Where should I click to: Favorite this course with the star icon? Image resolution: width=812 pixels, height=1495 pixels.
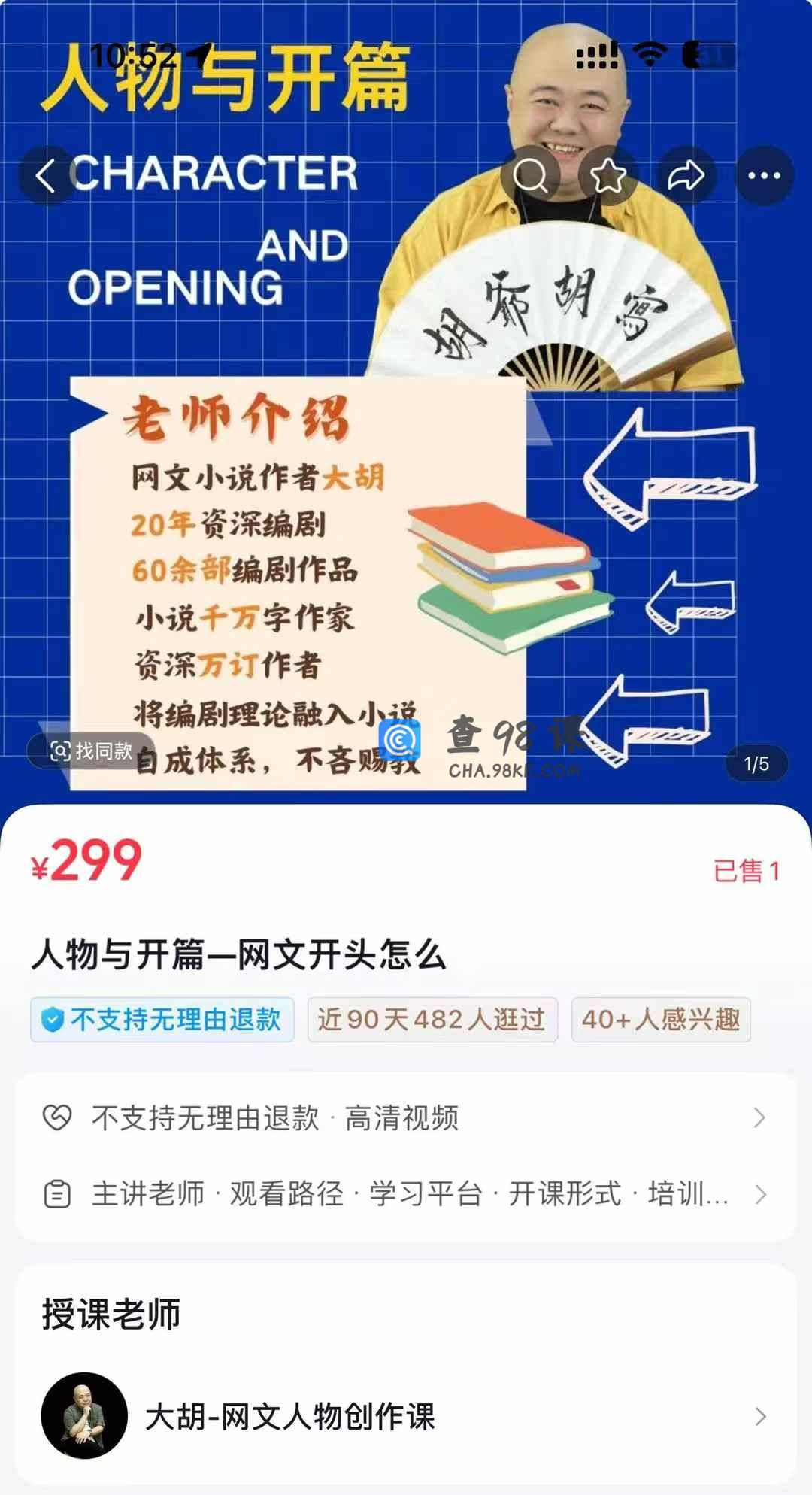607,176
